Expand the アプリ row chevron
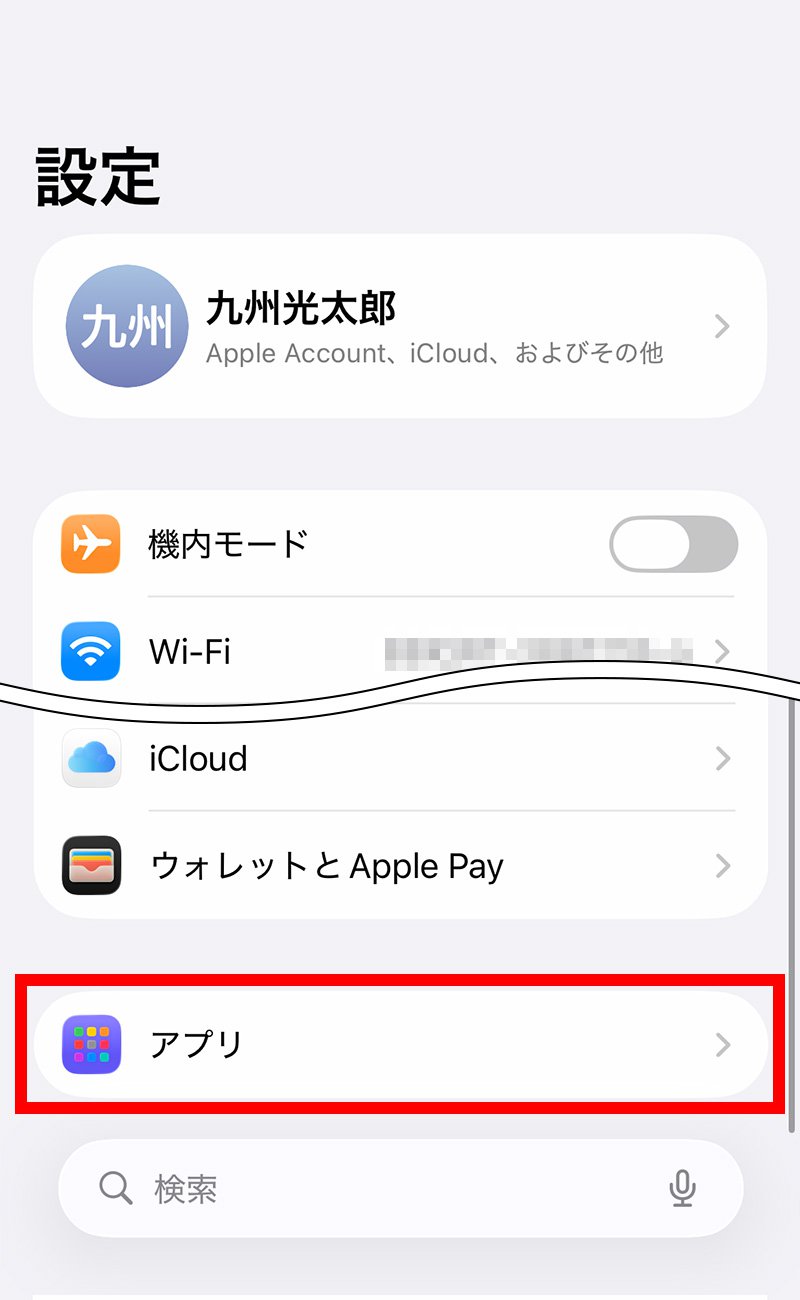Screen dimensions: 800x1300 (x=722, y=1045)
